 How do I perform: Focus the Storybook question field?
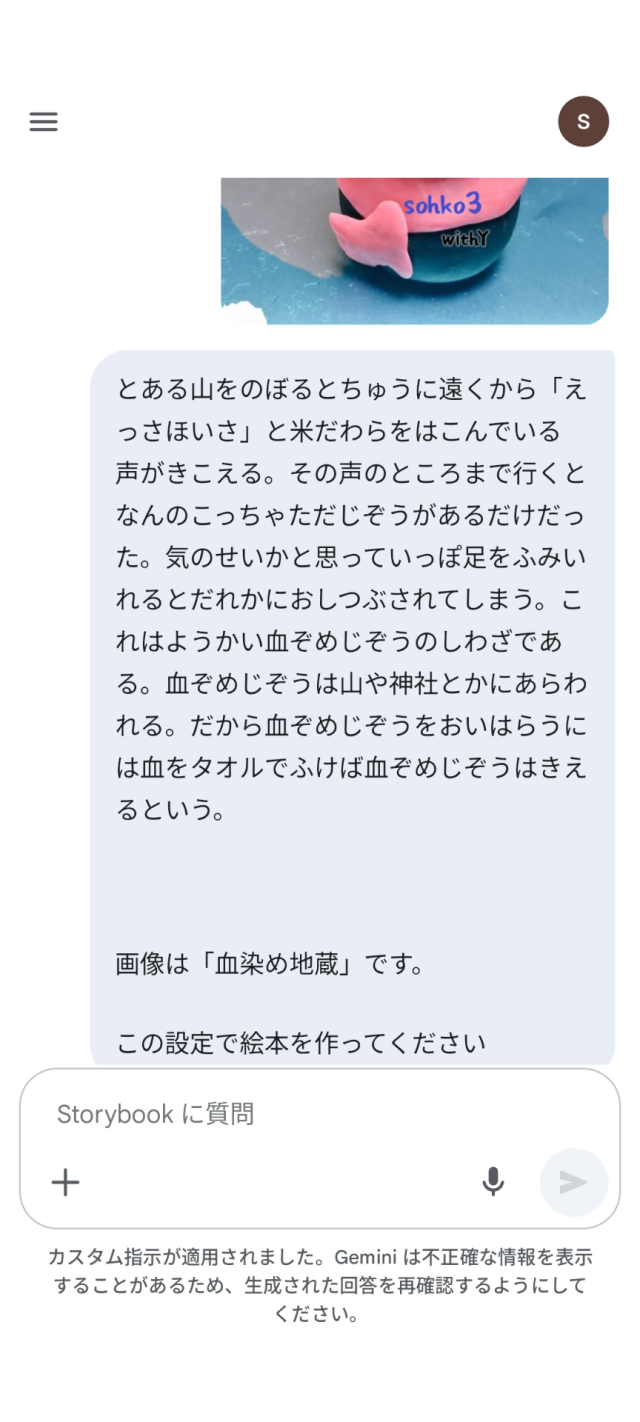[300, 1114]
